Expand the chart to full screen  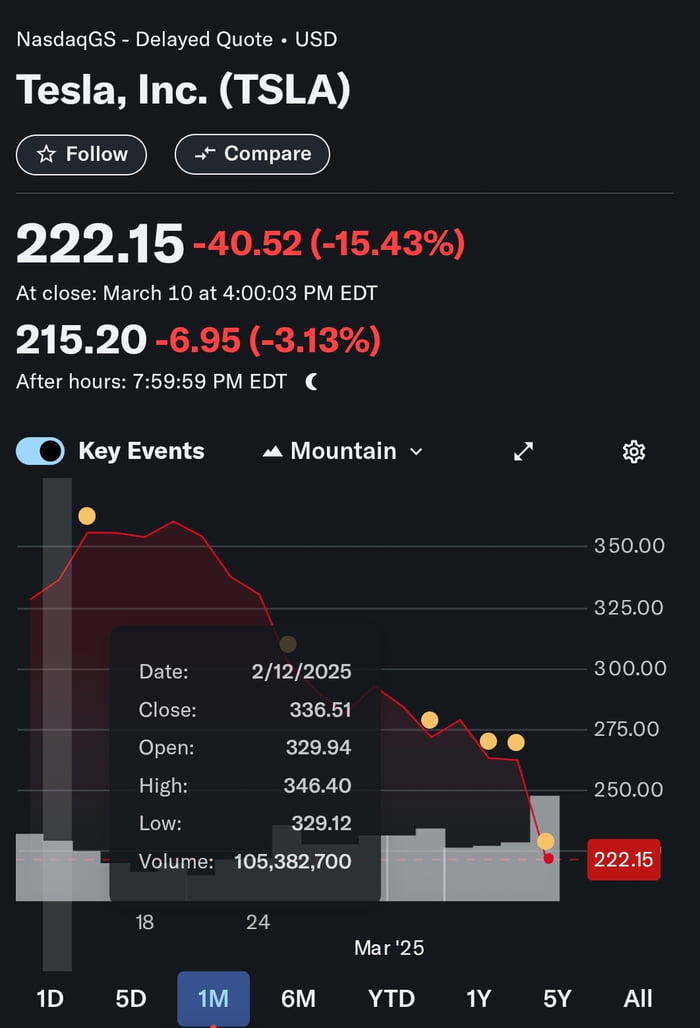pyautogui.click(x=523, y=451)
